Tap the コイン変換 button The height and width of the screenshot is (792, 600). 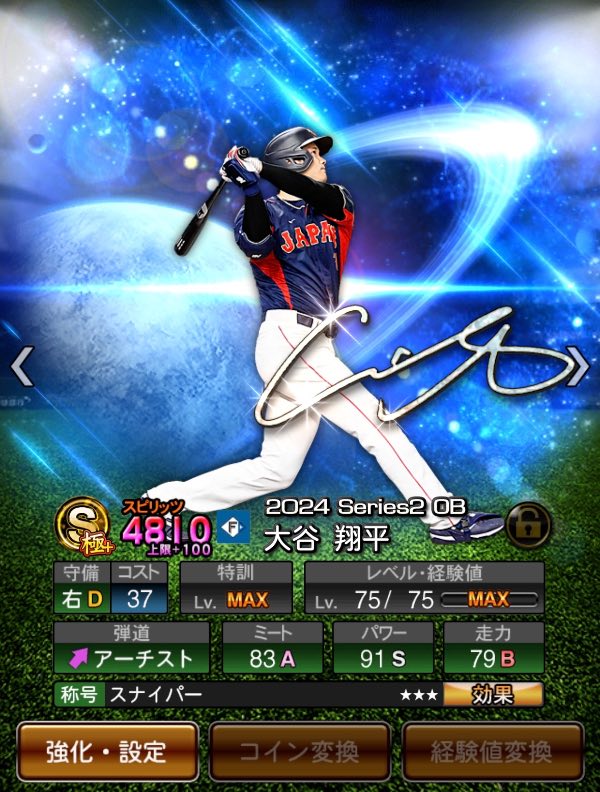pyautogui.click(x=299, y=751)
